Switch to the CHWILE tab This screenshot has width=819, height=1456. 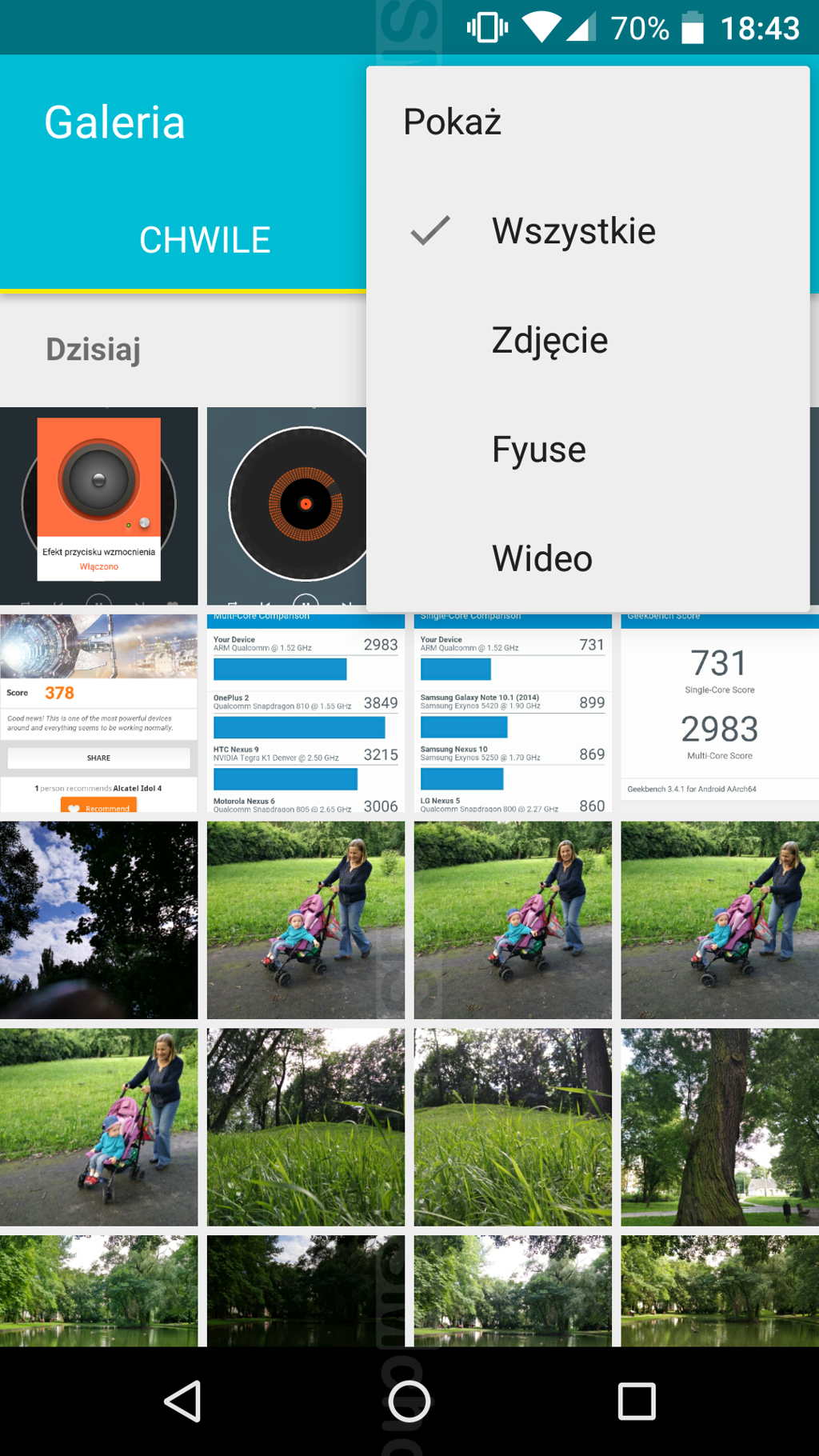205,240
